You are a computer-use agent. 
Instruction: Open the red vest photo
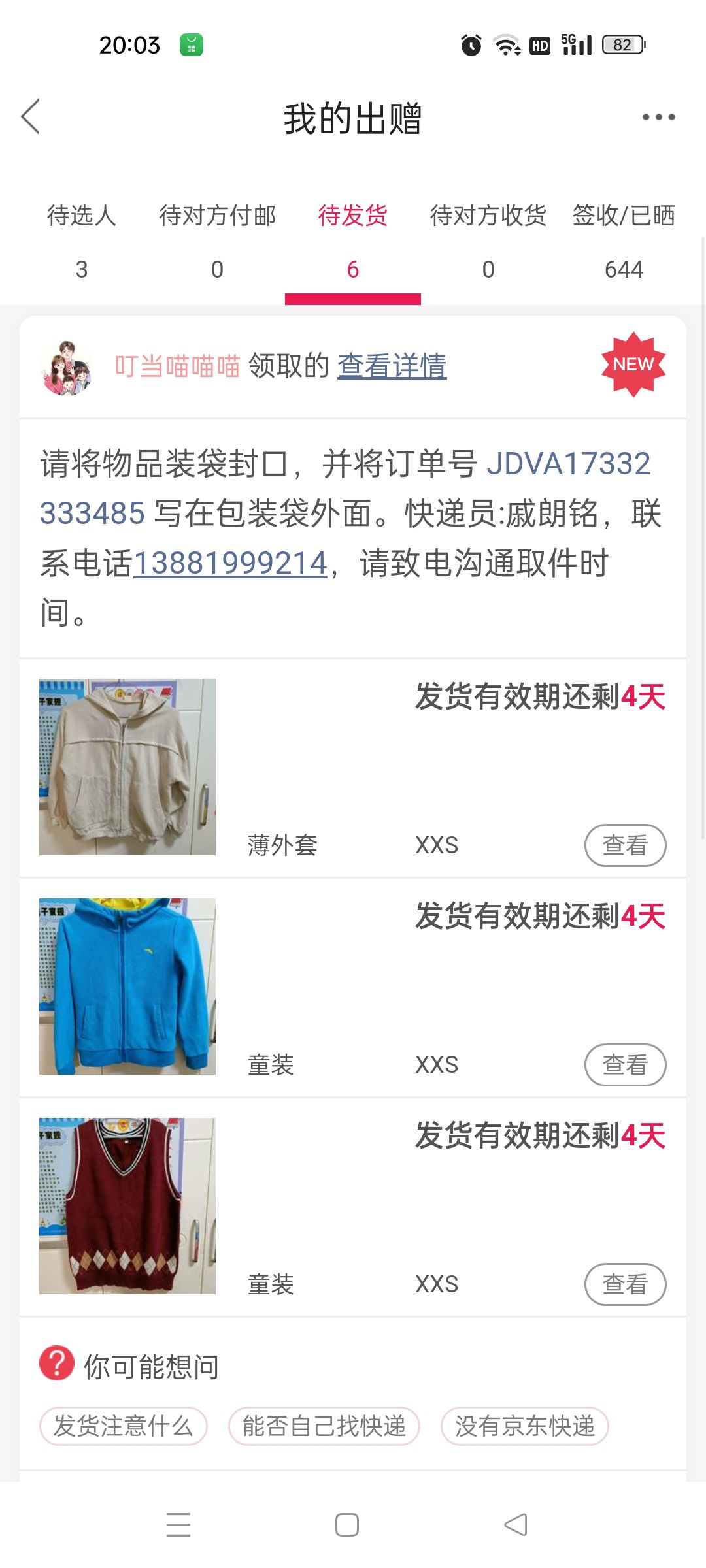[x=127, y=1206]
